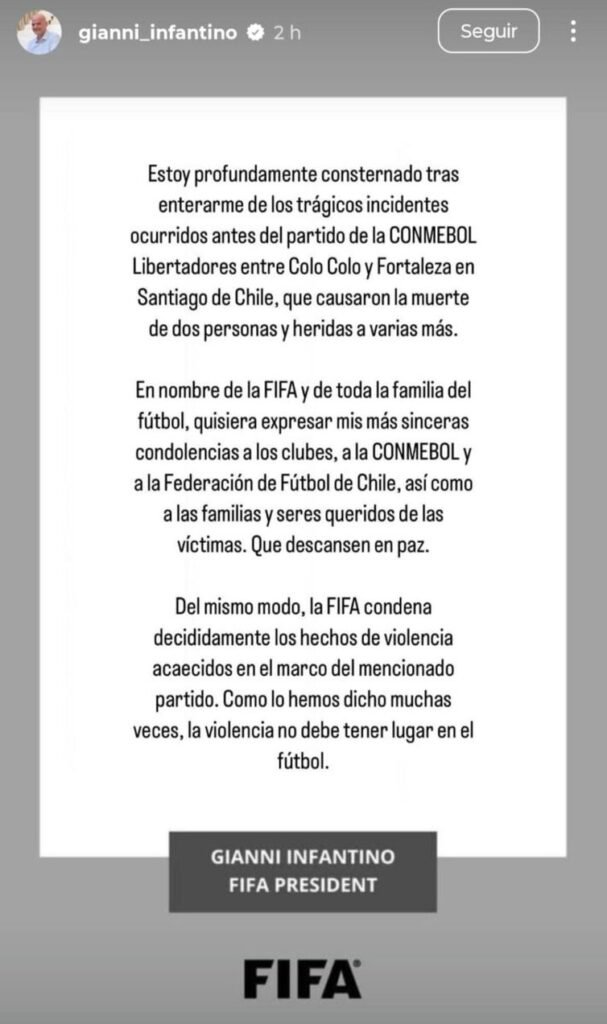
Task: Tap the Seguir button
Action: pyautogui.click(x=488, y=31)
